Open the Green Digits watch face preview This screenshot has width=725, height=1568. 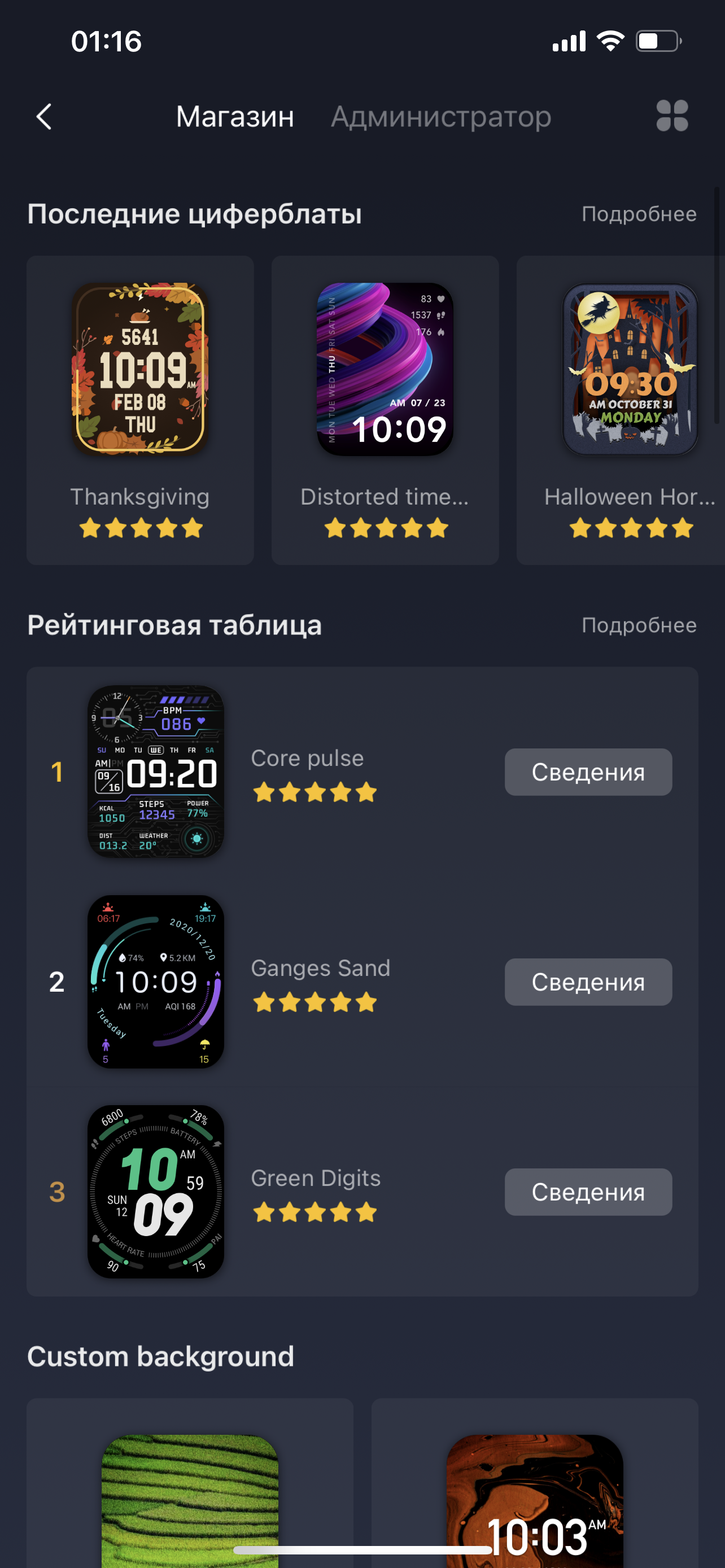pos(156,1192)
